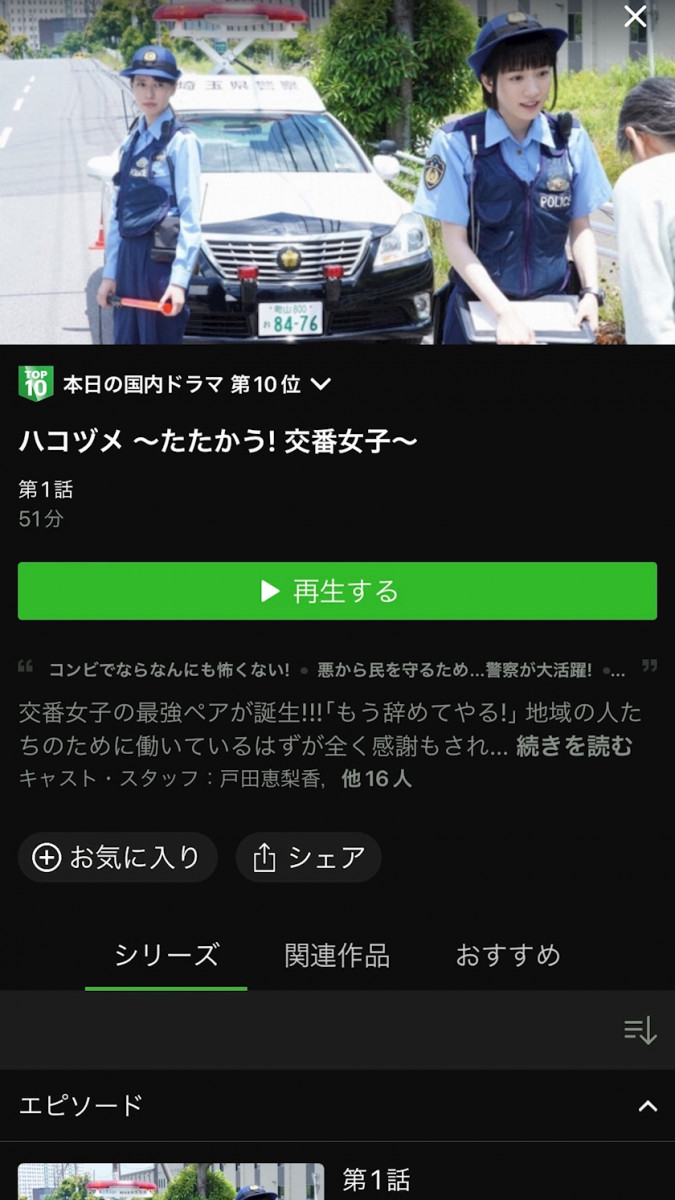The width and height of the screenshot is (675, 1200).
Task: Share this drama with シェア
Action: tap(308, 857)
